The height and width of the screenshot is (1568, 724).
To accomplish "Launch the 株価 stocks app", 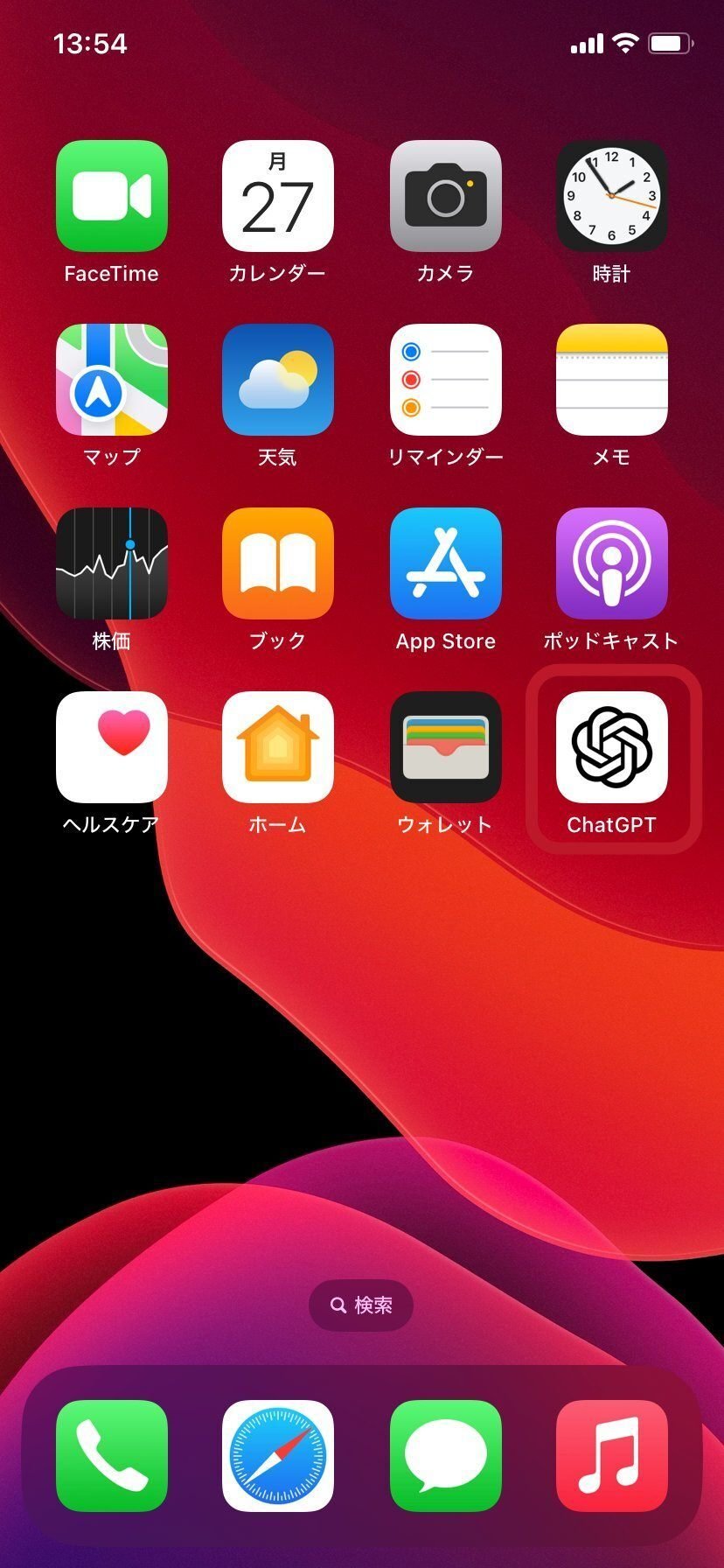I will tap(112, 563).
